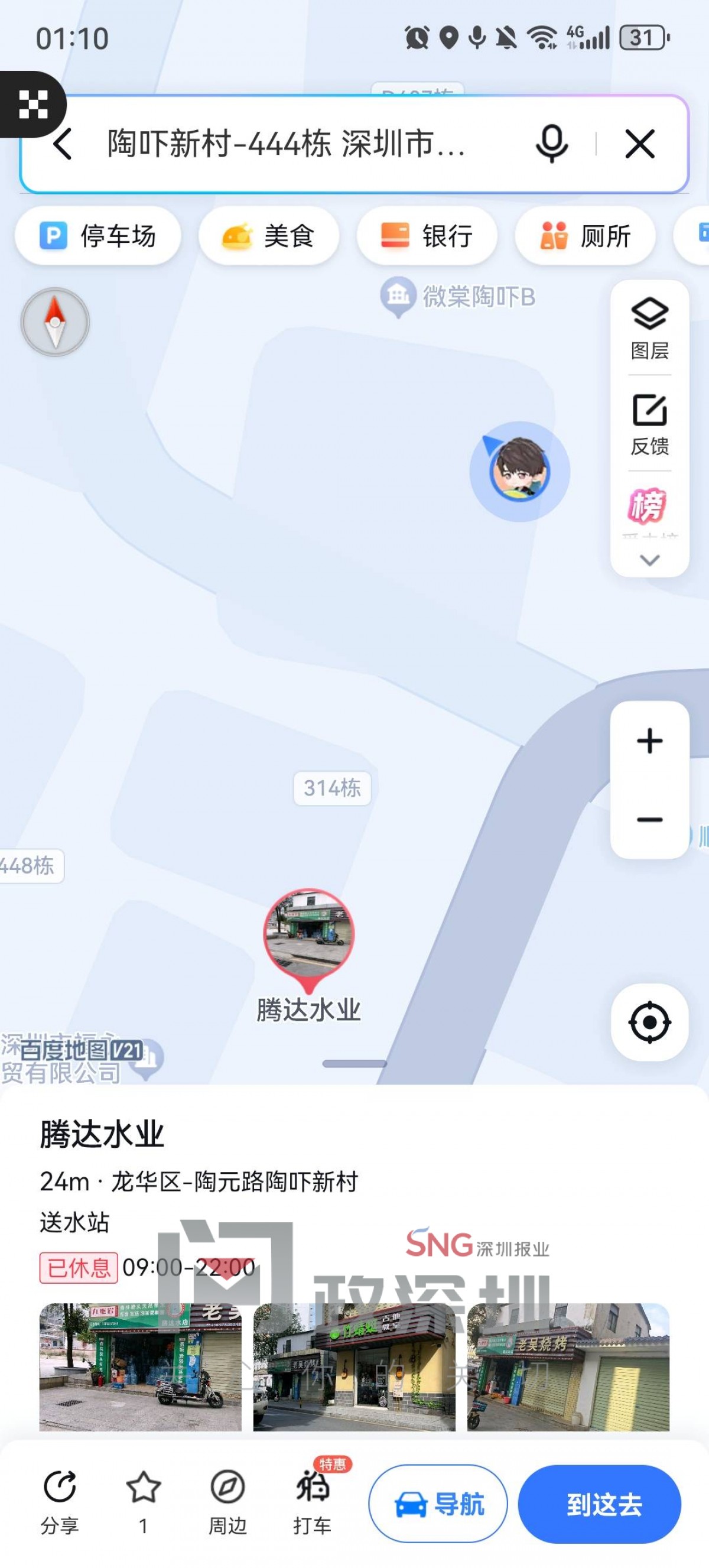
Task: Zoom out of the map
Action: point(649,819)
